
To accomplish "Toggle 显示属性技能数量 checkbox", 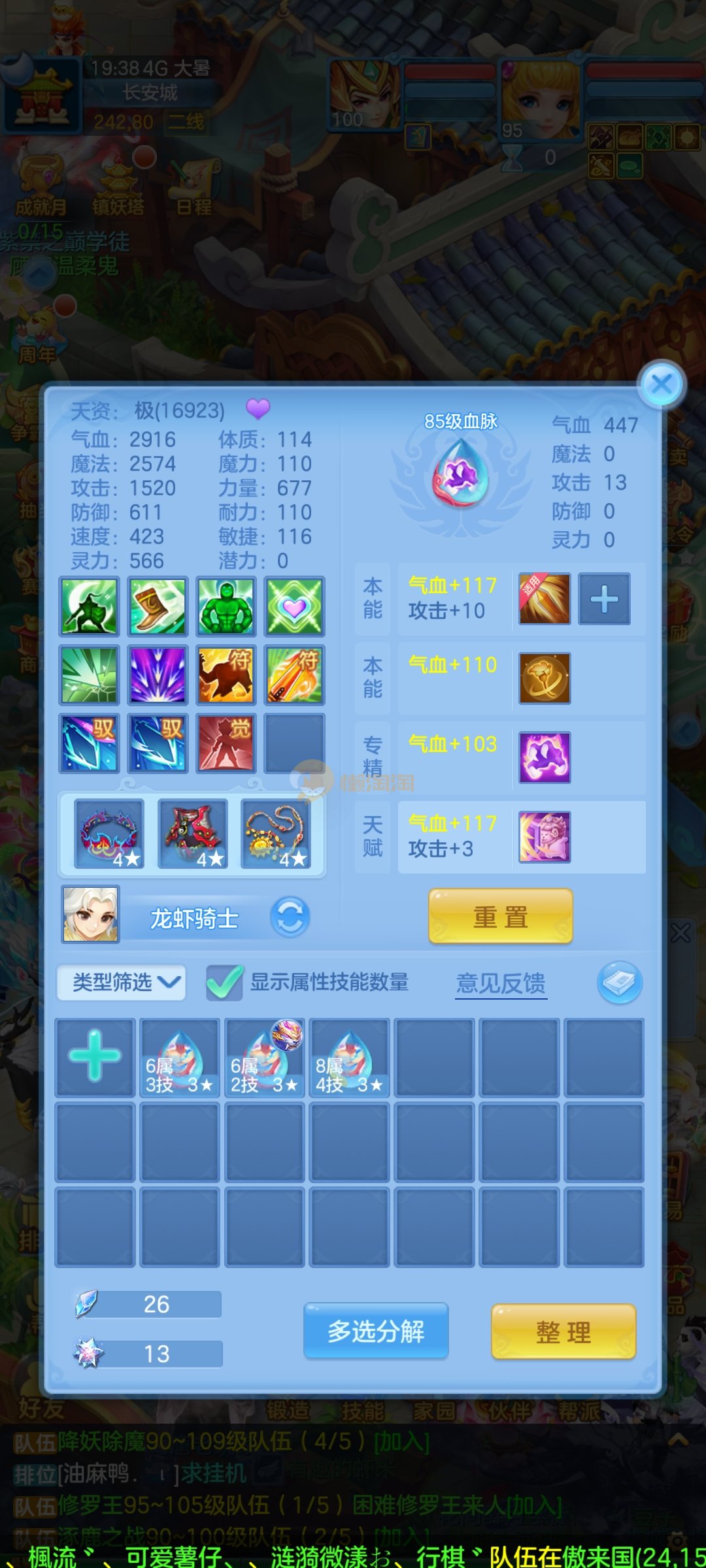I will (x=224, y=983).
